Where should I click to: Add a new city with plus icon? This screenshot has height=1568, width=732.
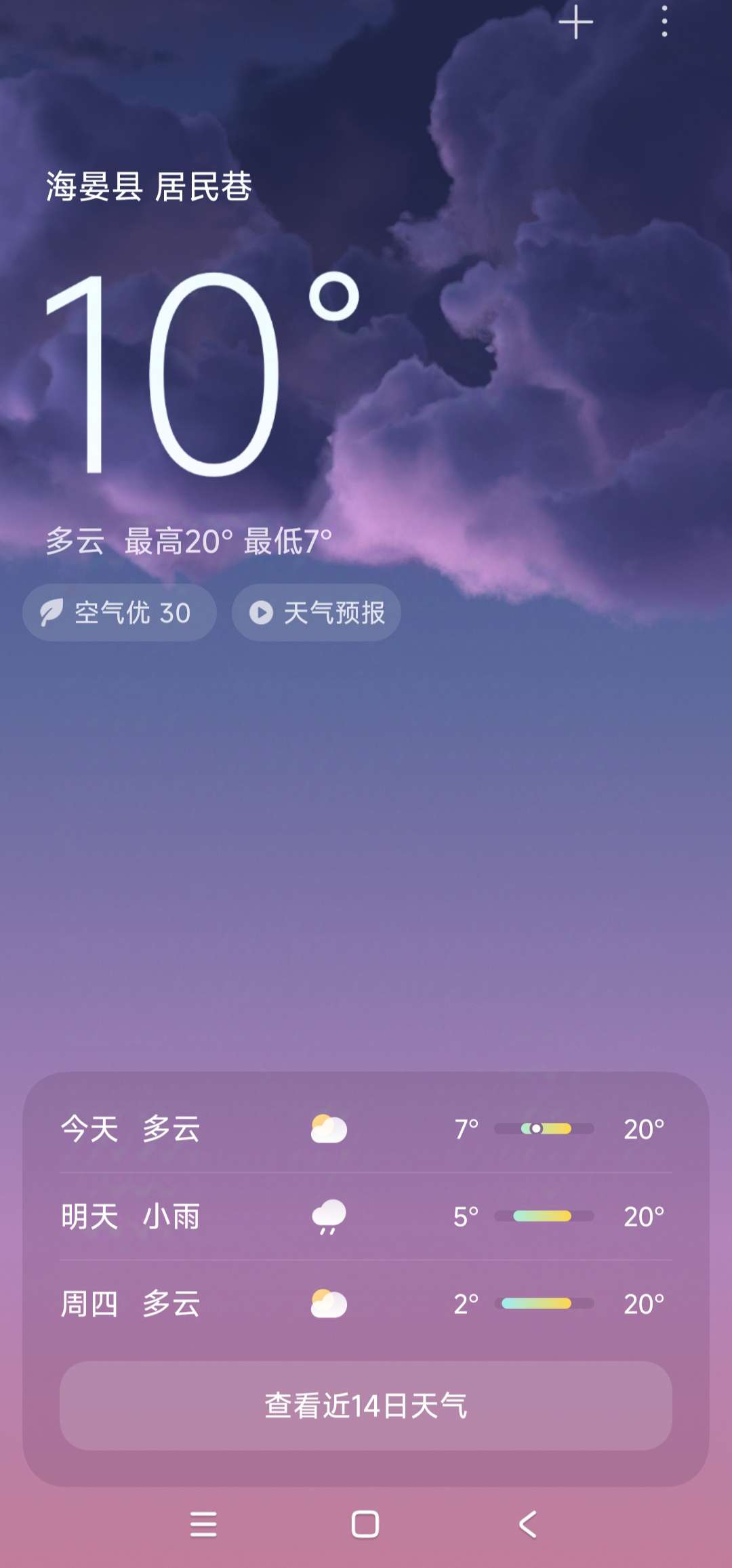coord(575,22)
